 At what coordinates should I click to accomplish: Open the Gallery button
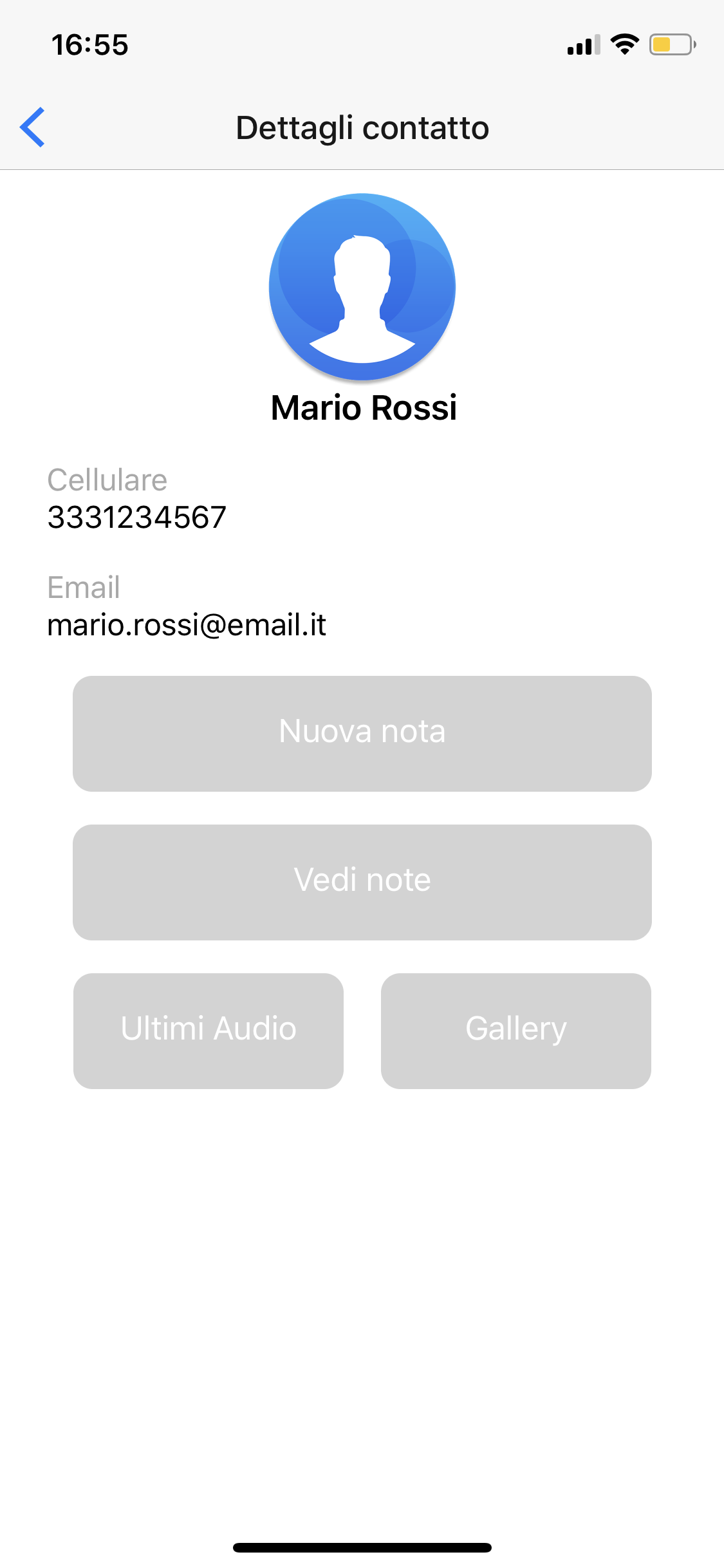click(516, 1031)
